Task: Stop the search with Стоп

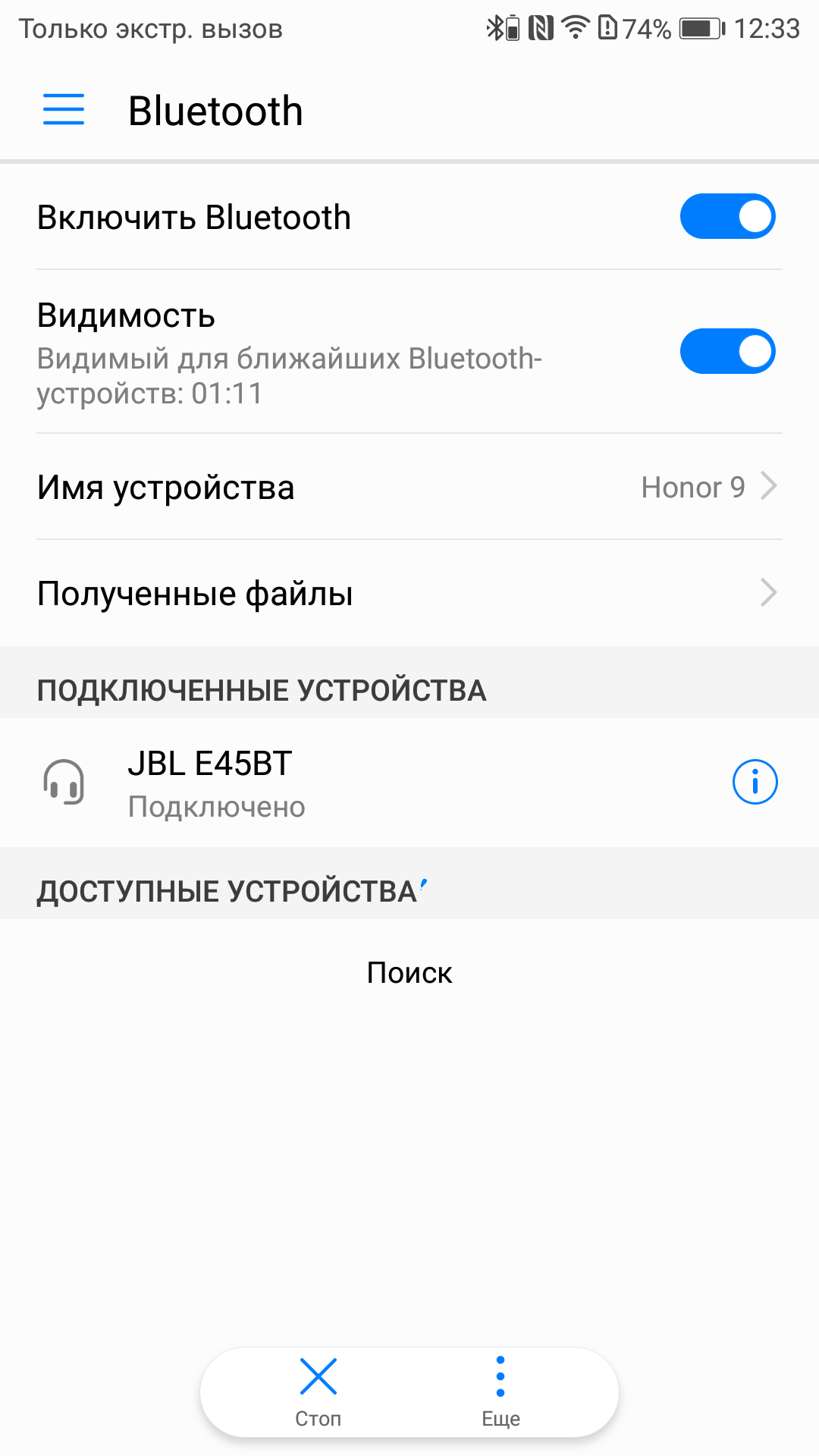Action: click(x=318, y=1392)
